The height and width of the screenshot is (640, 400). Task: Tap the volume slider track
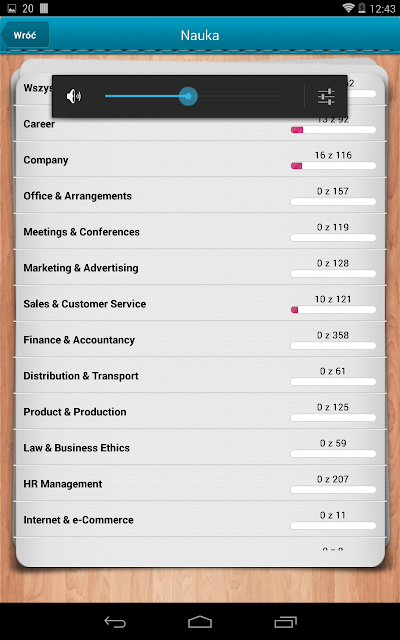194,96
